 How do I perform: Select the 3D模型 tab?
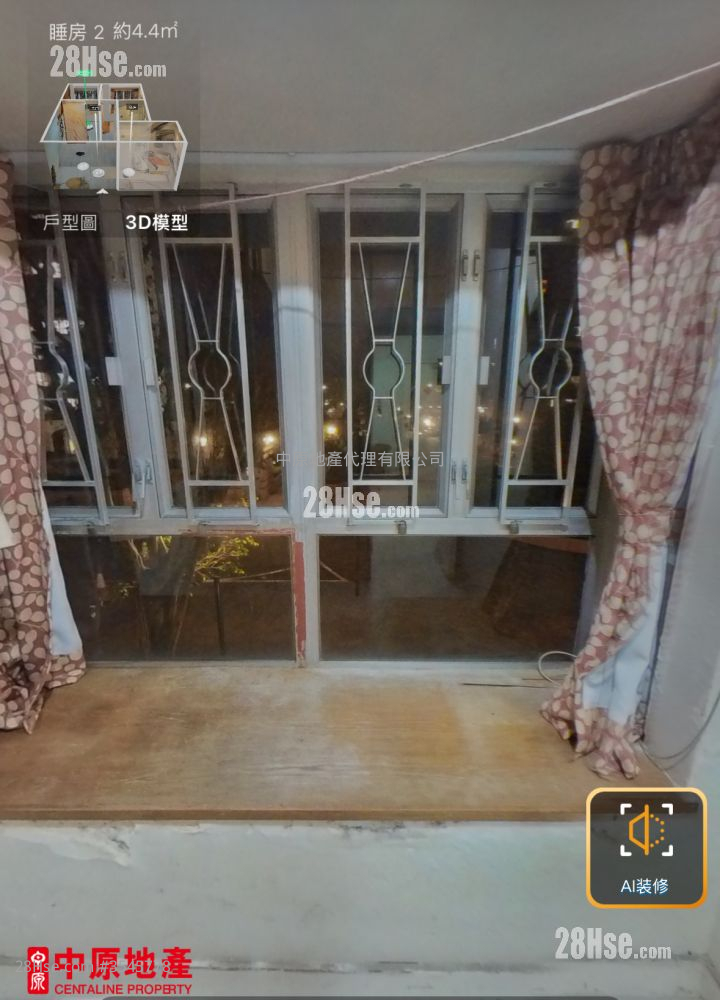(x=155, y=222)
